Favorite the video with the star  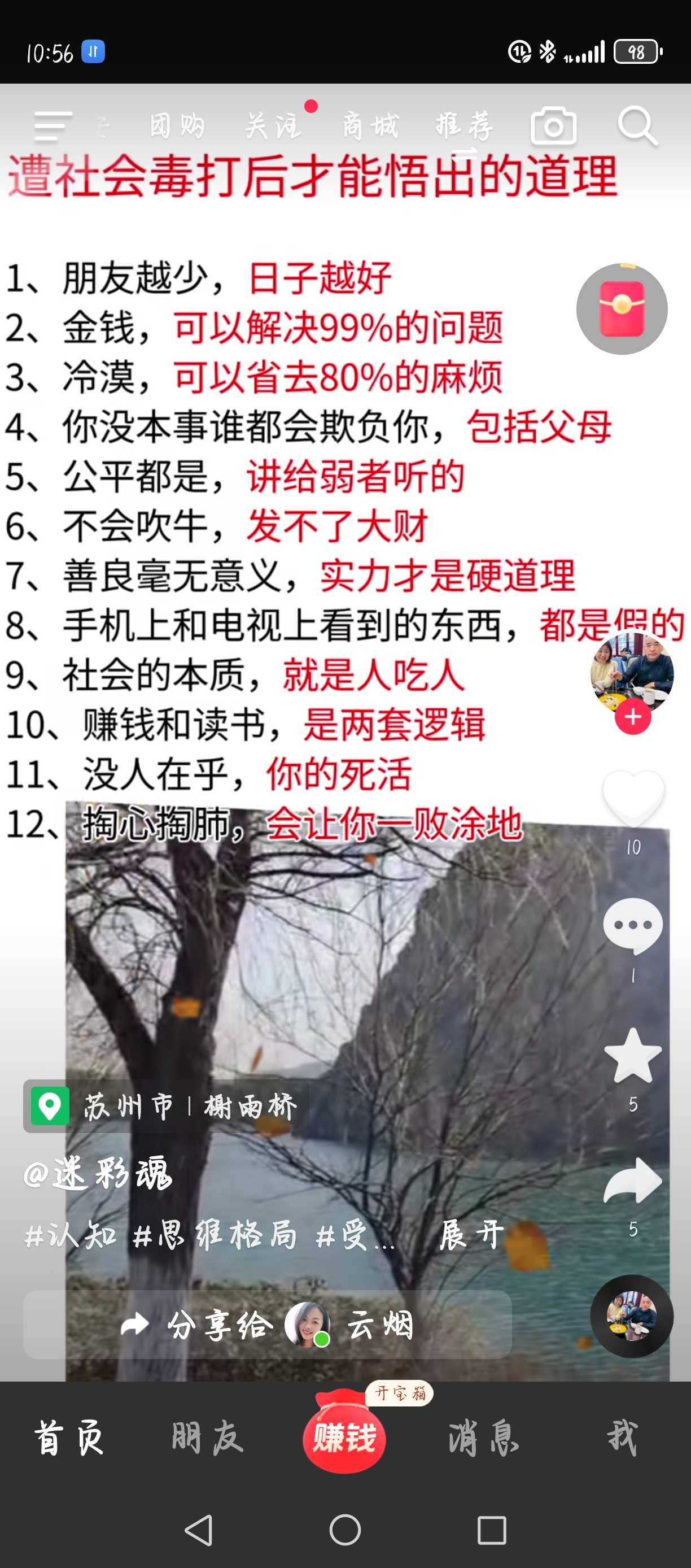tap(633, 1056)
